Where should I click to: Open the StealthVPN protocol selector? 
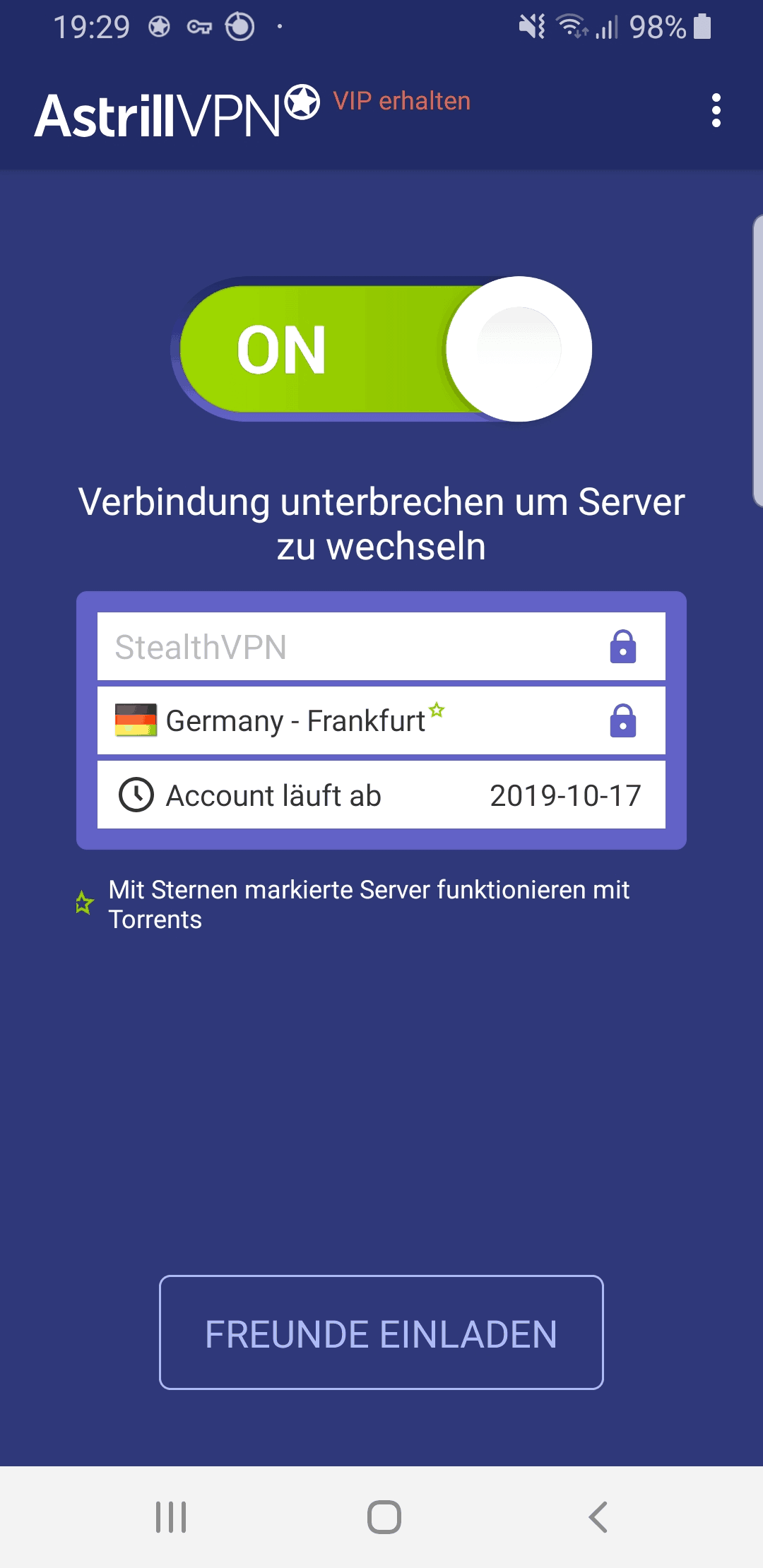(x=381, y=646)
